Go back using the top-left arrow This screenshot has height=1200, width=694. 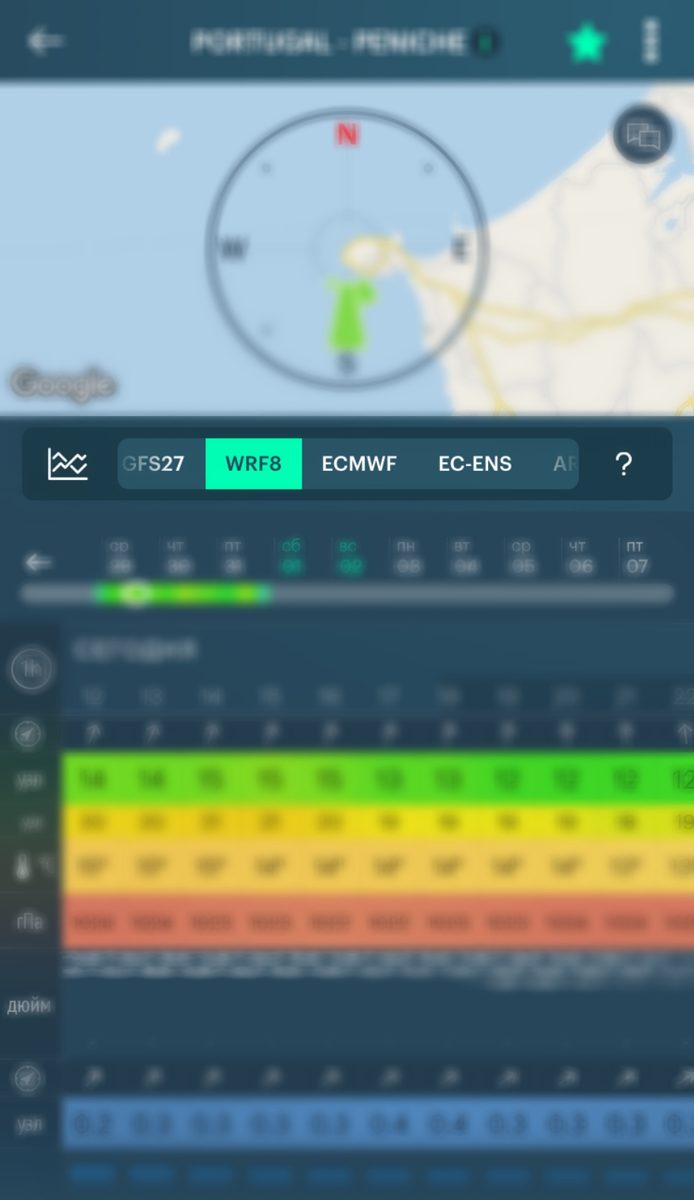[x=46, y=41]
